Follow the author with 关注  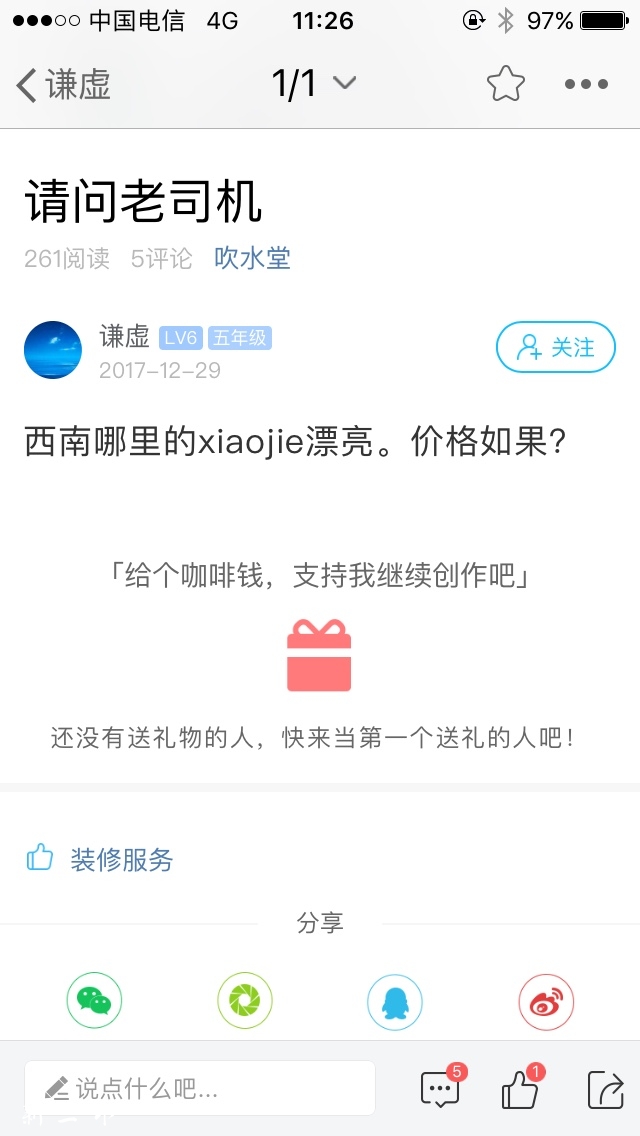555,348
